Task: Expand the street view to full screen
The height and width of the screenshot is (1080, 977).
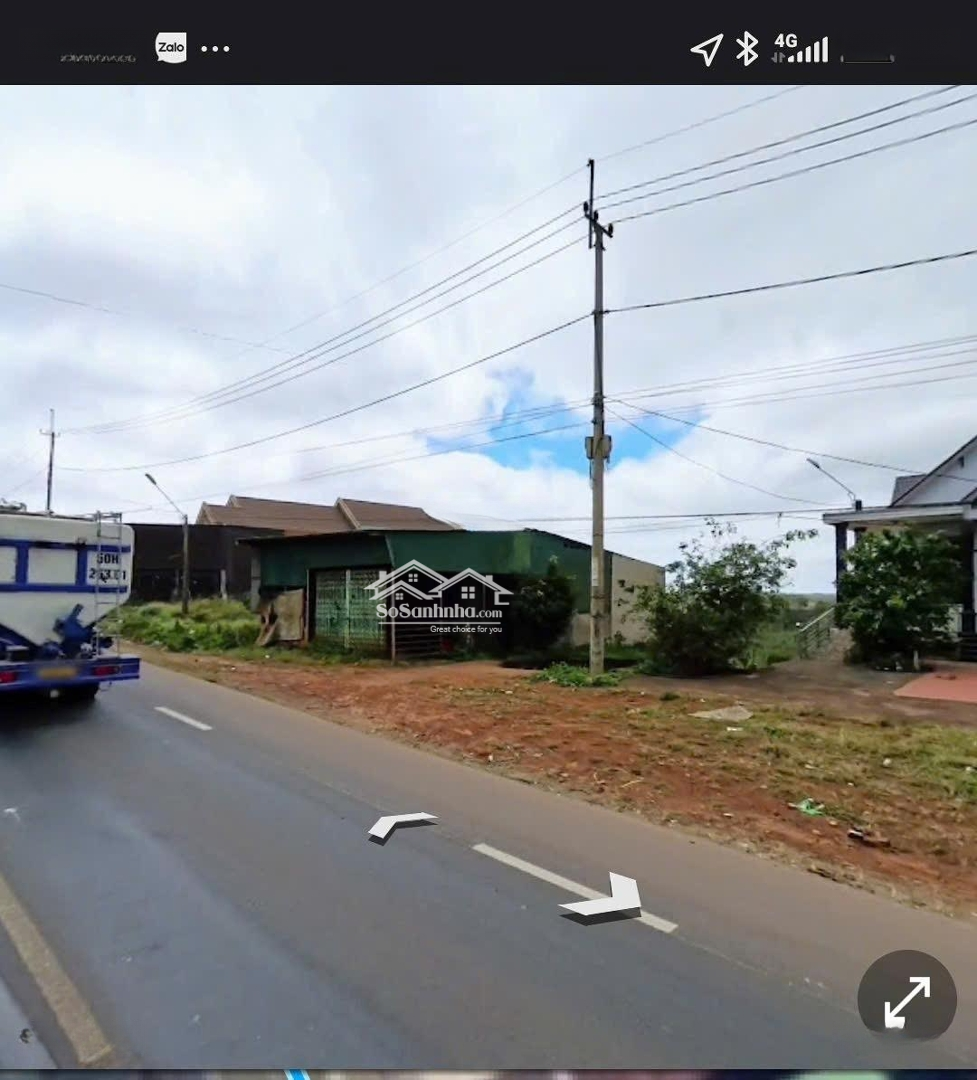Action: (906, 999)
